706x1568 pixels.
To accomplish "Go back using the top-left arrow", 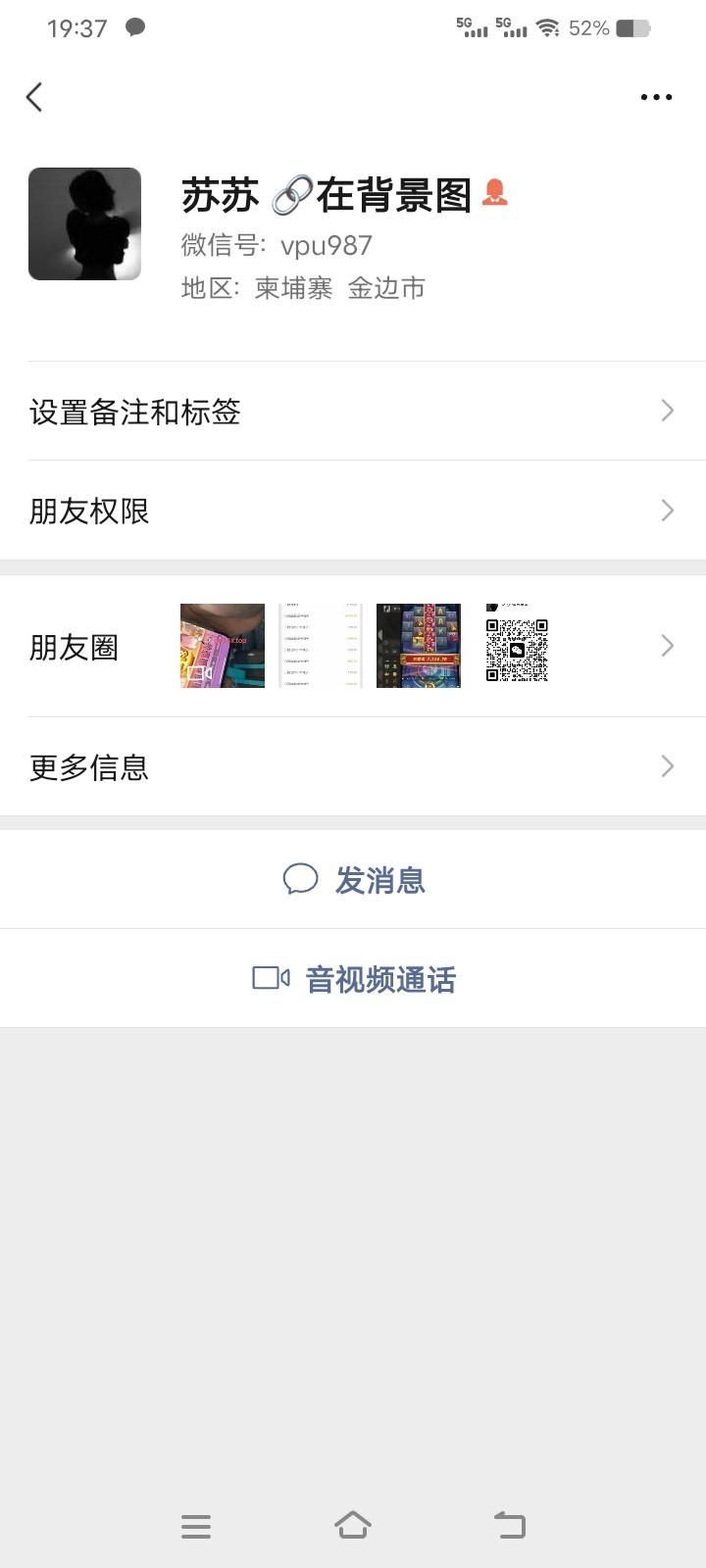I will click(35, 97).
